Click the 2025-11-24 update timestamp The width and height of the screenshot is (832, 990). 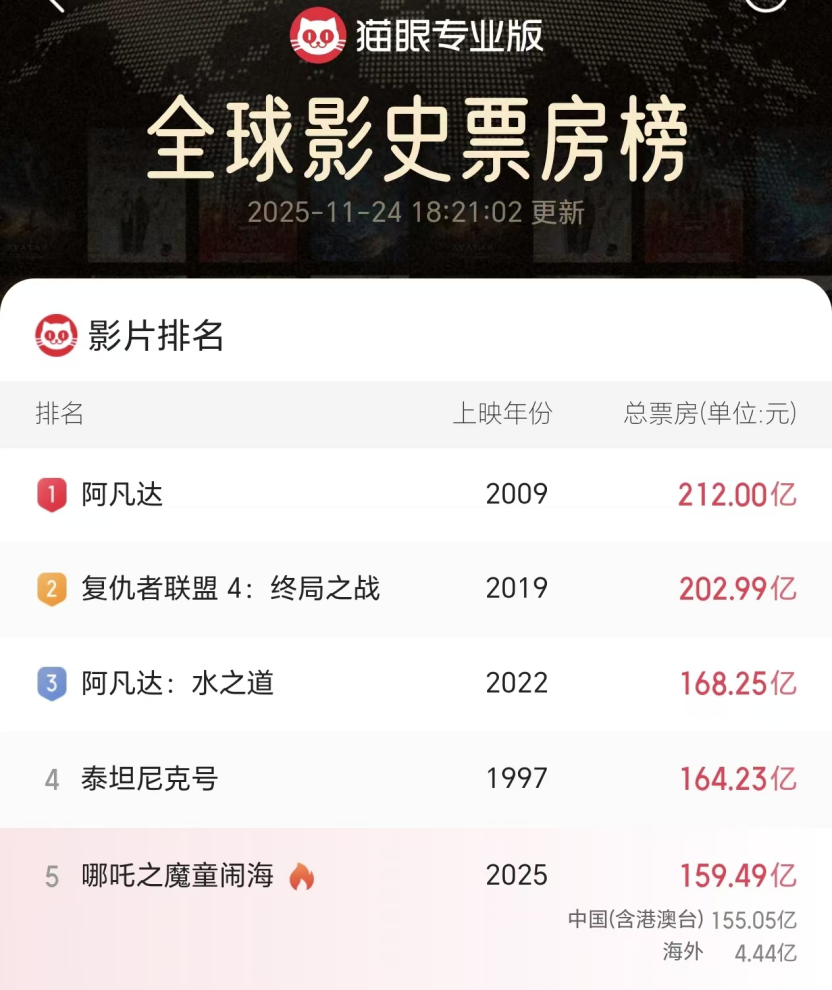click(x=416, y=212)
